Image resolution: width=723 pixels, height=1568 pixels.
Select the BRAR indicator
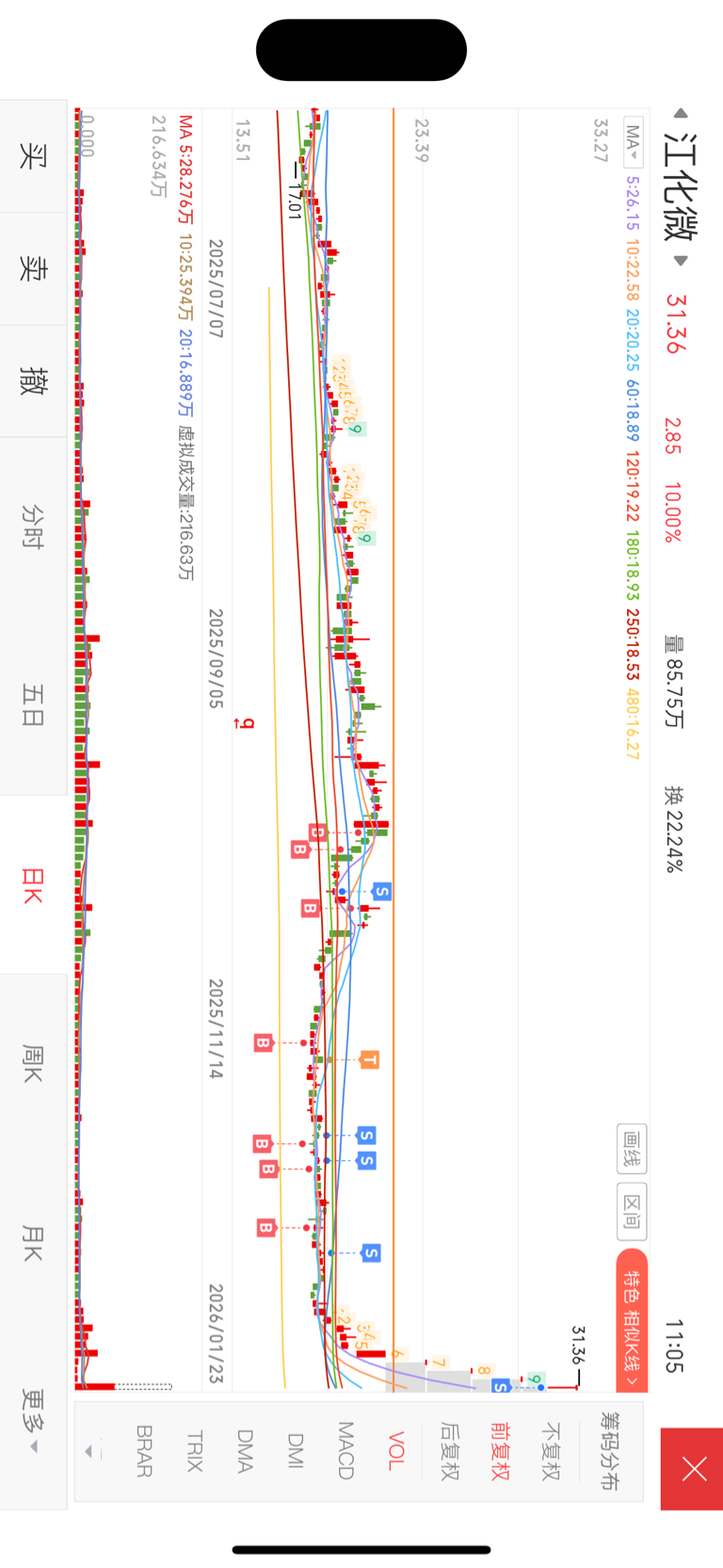point(143,1451)
